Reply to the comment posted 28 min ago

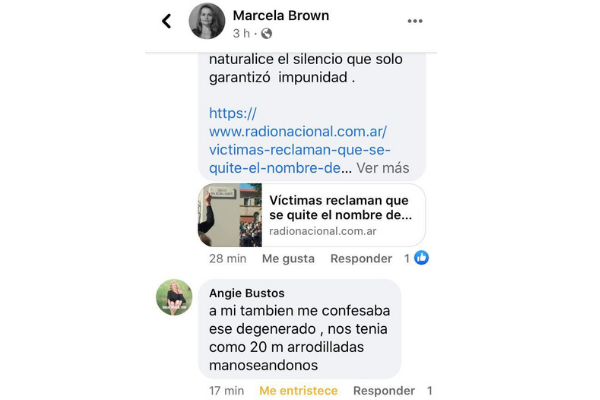click(x=361, y=258)
